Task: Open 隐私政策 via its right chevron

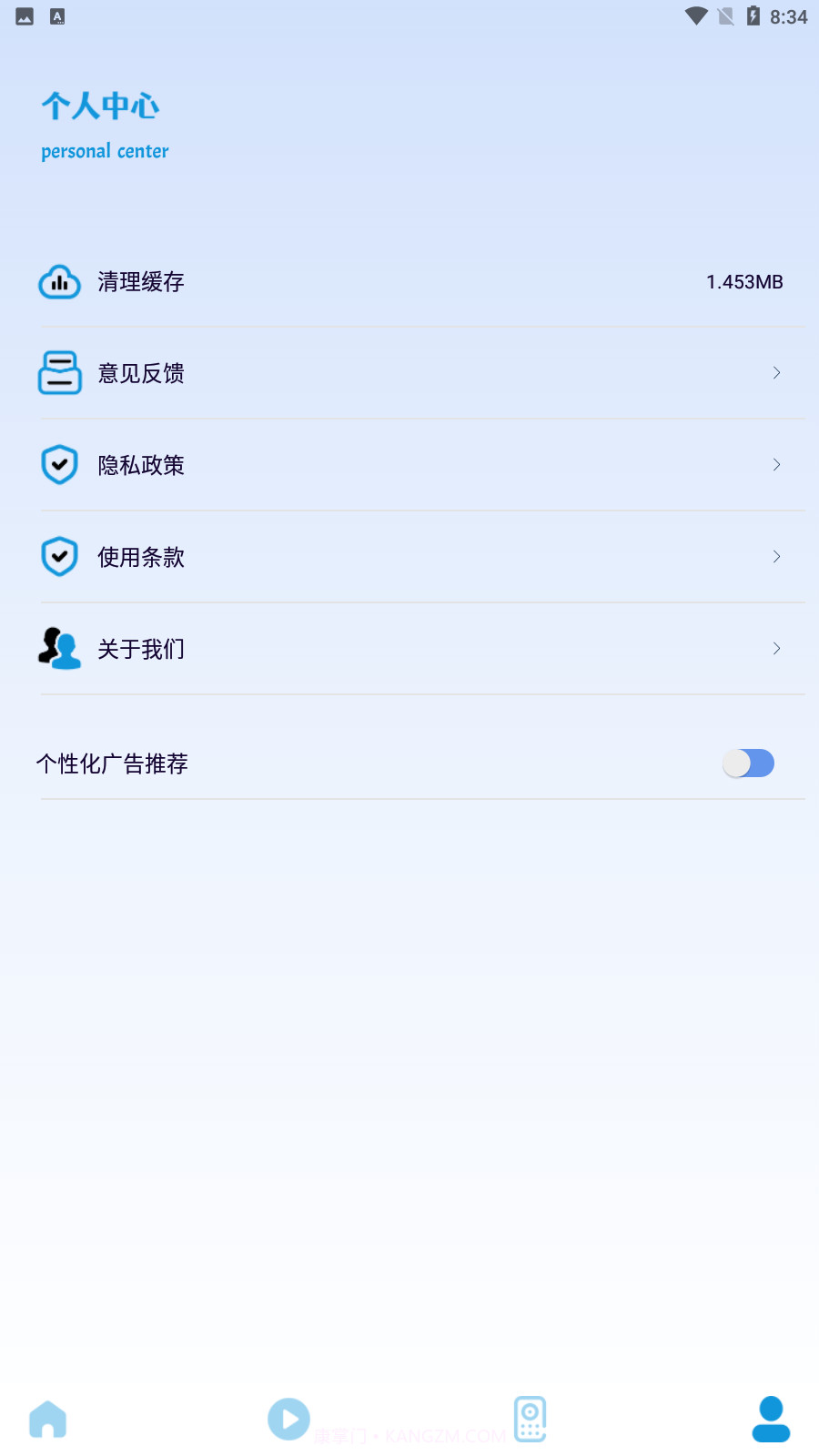Action: [776, 464]
